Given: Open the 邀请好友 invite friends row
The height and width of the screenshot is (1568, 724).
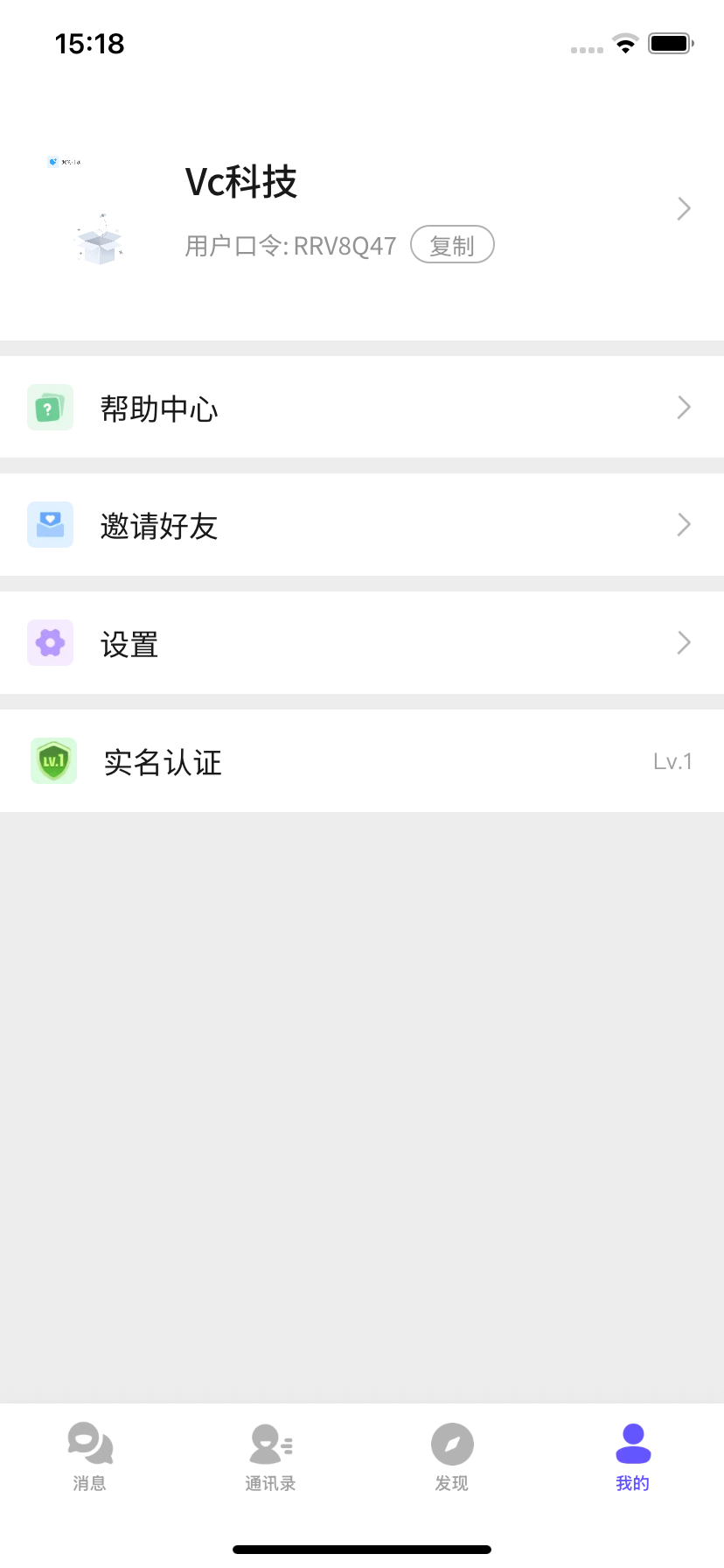Looking at the screenshot, I should (362, 525).
